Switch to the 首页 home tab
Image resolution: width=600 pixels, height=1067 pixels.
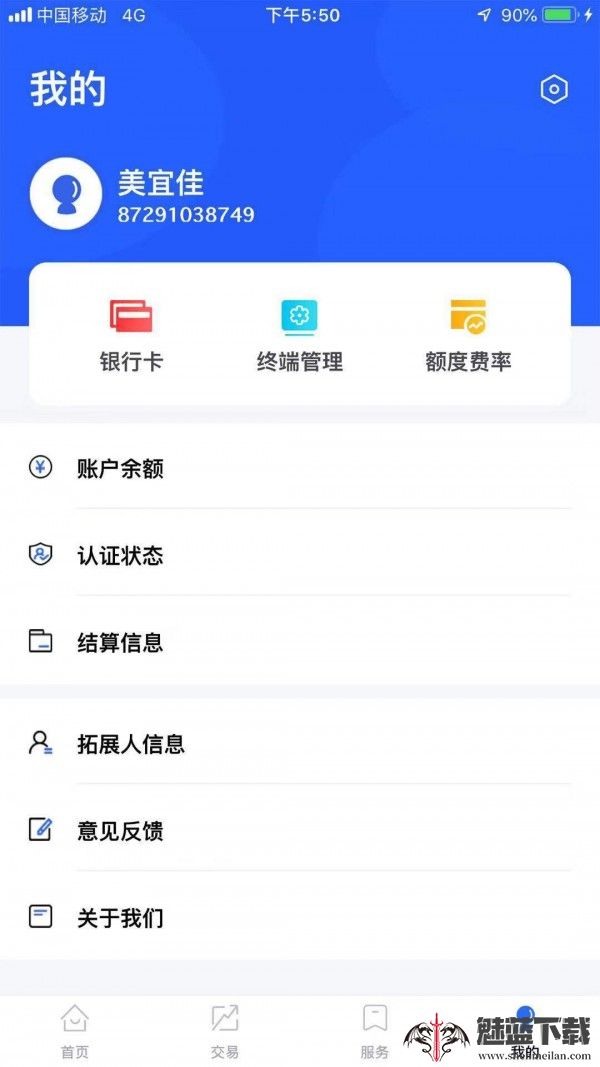pos(75,1031)
